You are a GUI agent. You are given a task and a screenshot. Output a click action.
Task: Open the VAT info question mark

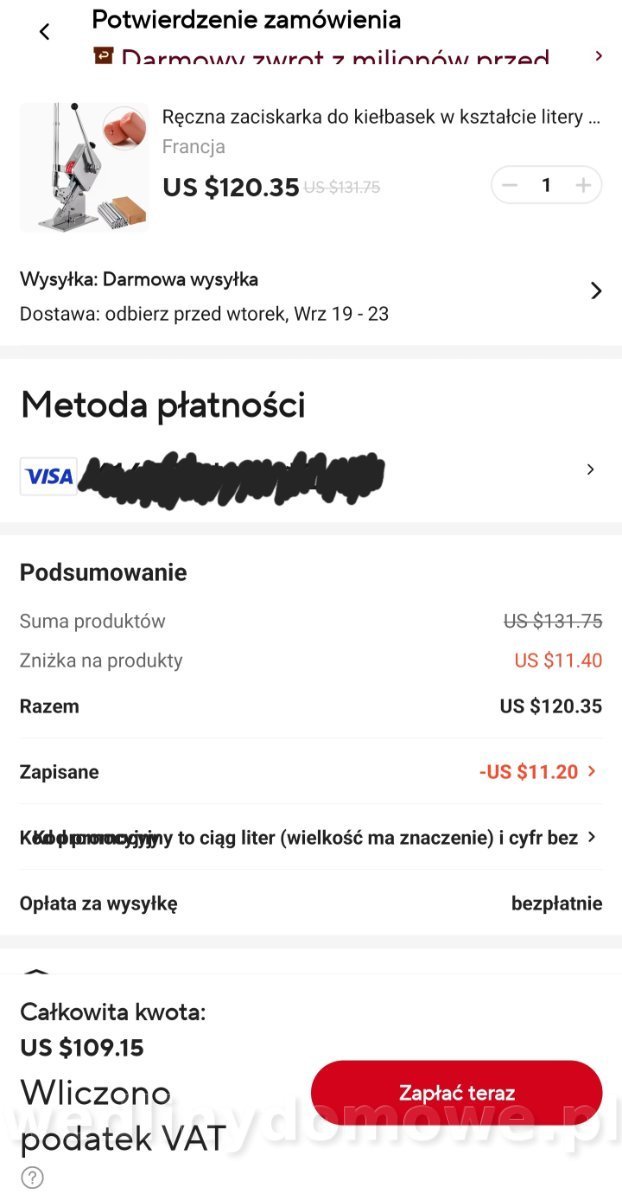(x=33, y=1178)
